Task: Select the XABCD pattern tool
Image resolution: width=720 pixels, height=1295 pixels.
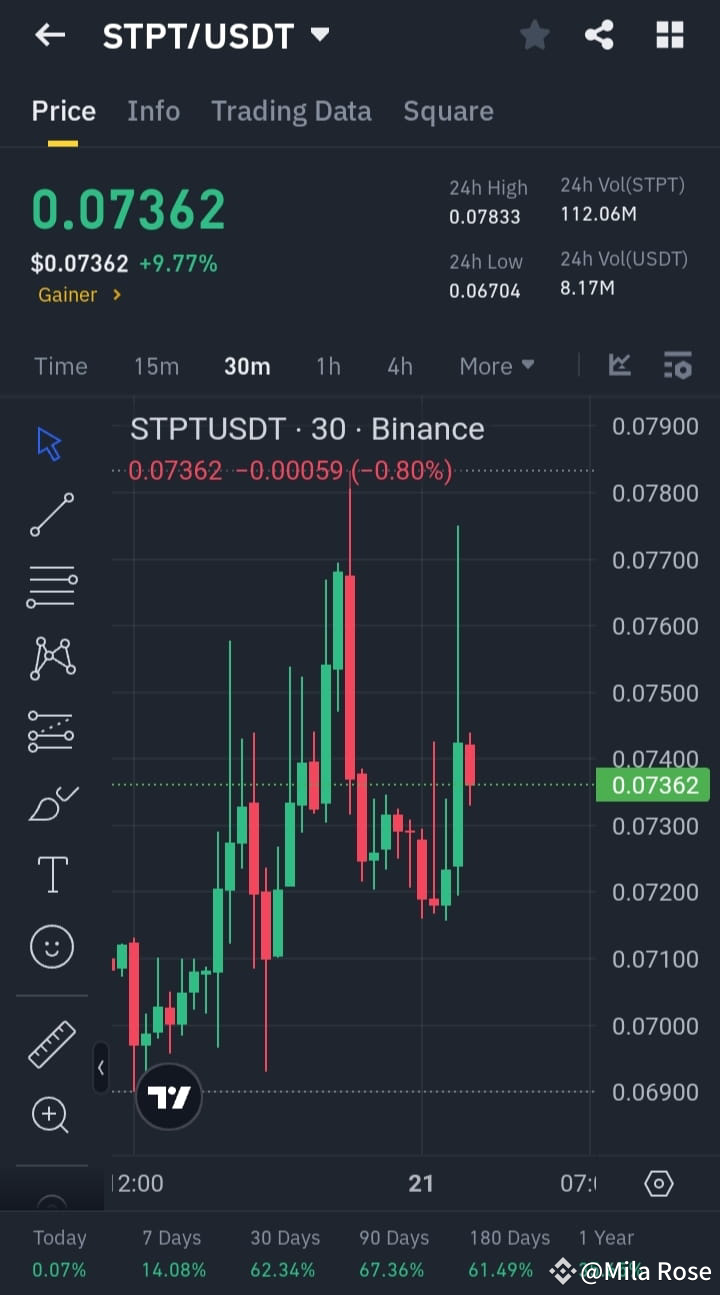Action: coord(50,657)
